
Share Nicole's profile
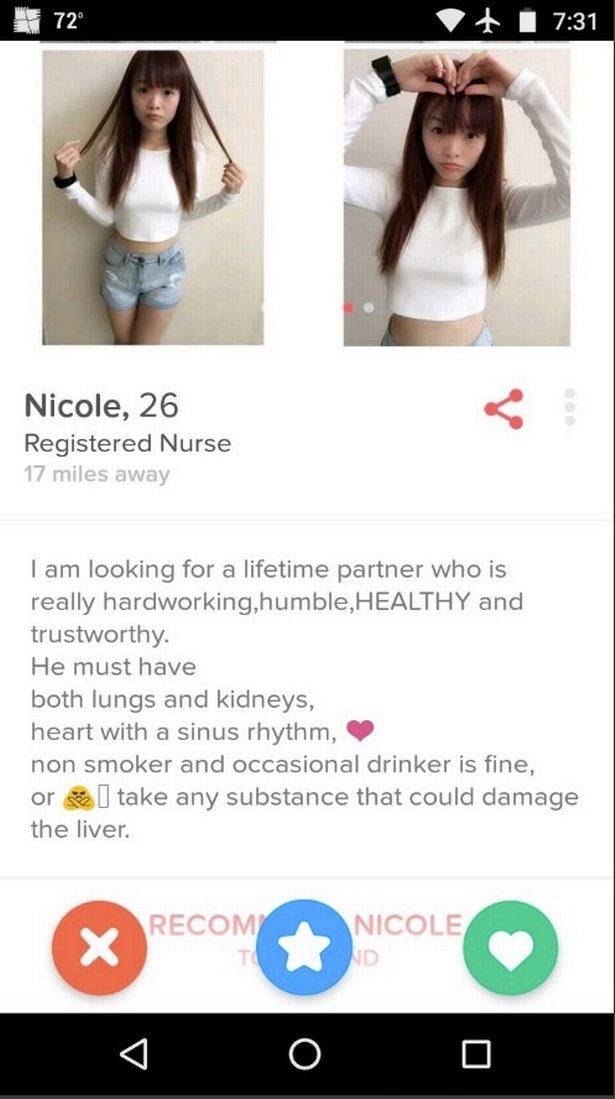pos(503,408)
